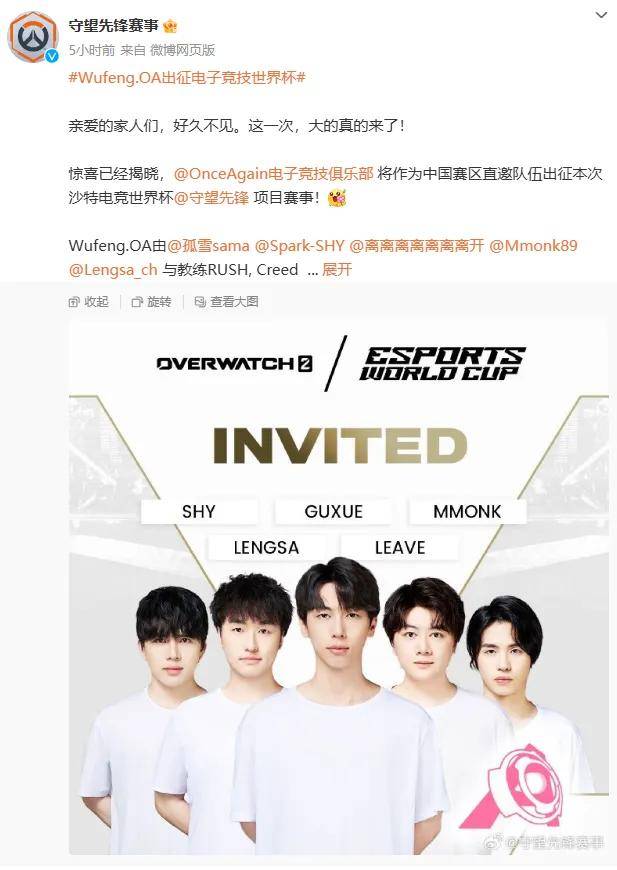Open the @守望先锋 mention
This screenshot has width=617, height=870.
point(210,197)
